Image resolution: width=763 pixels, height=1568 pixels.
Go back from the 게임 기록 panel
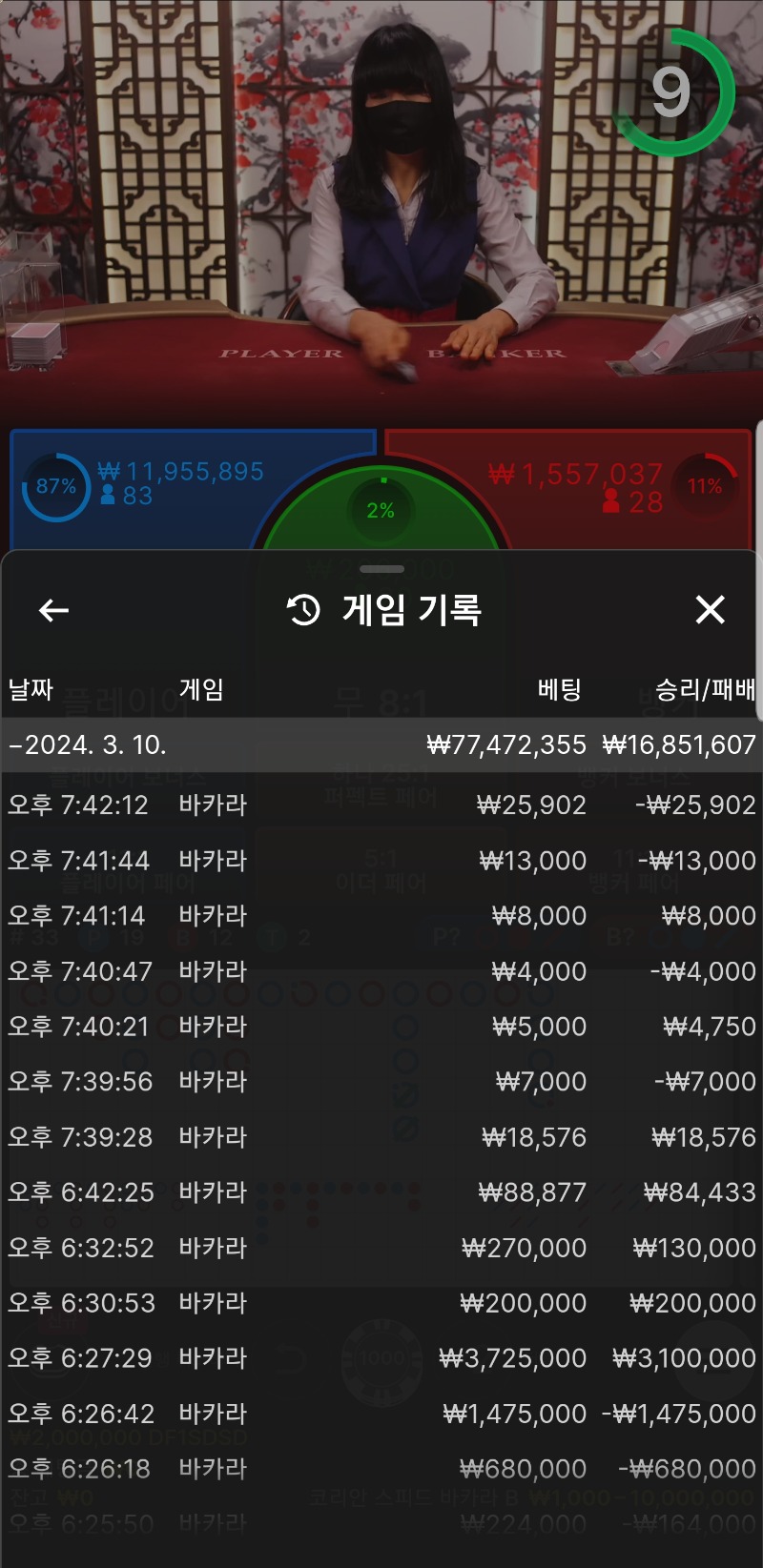coord(53,610)
